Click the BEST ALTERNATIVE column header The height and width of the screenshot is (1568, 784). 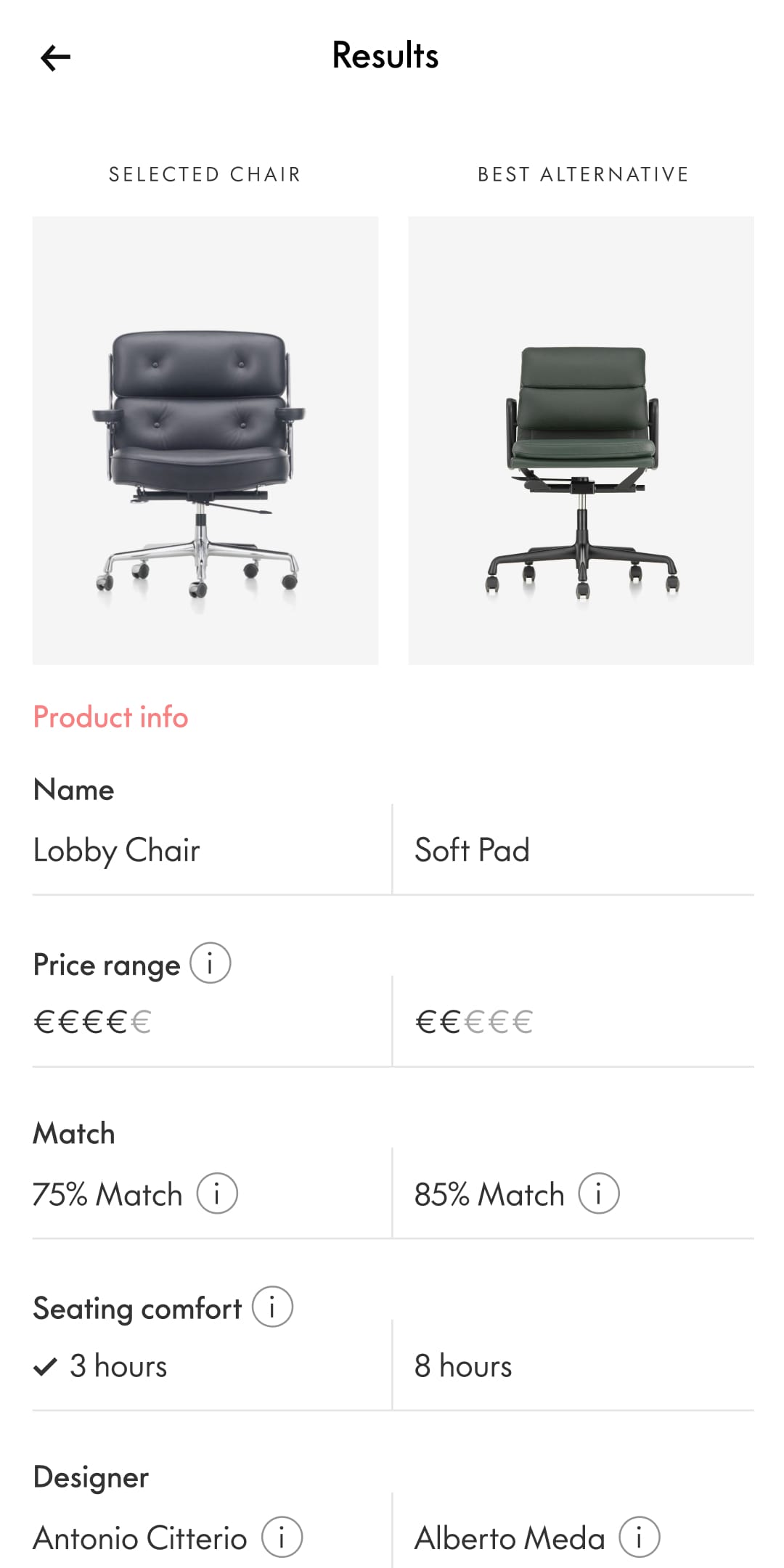(582, 173)
